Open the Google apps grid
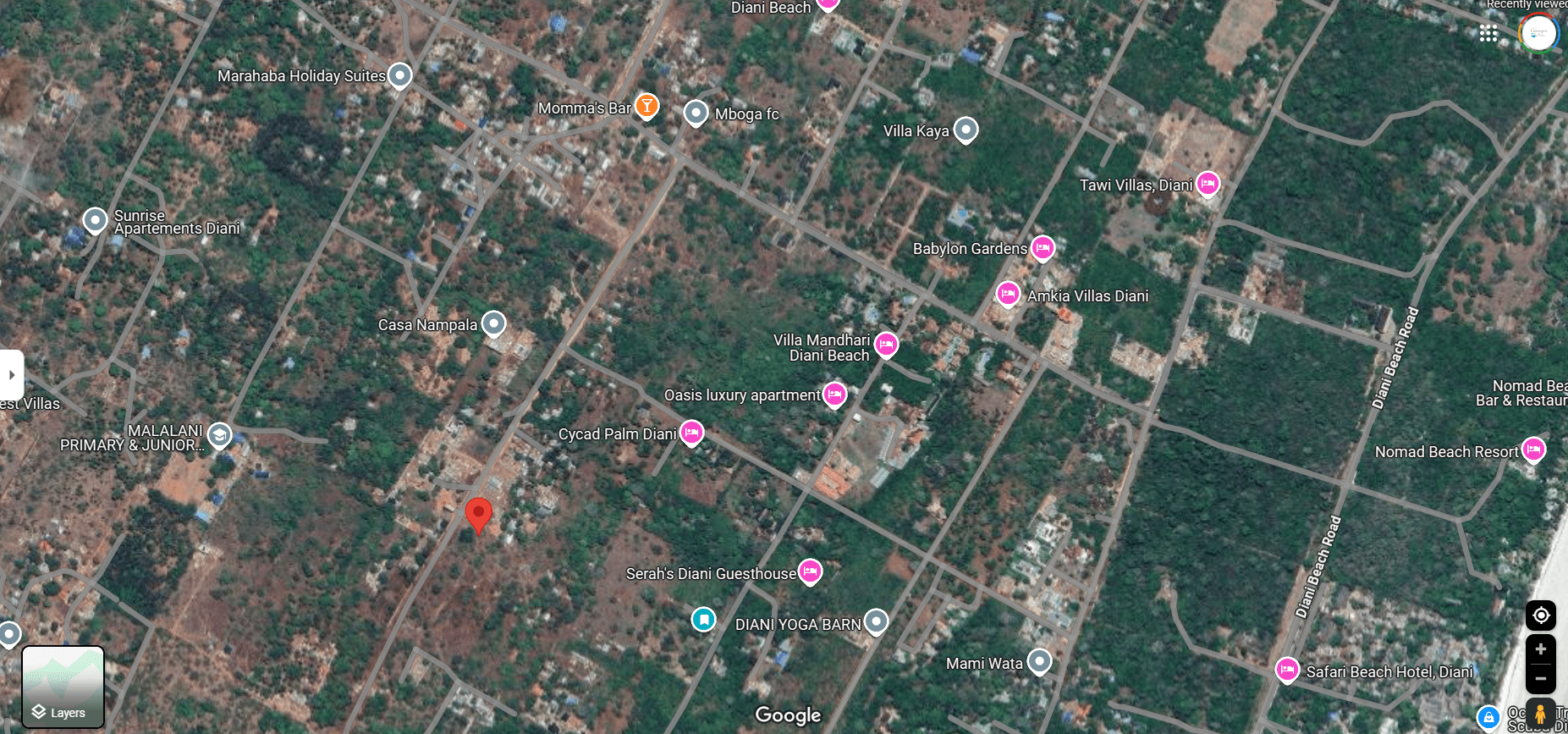Image resolution: width=1568 pixels, height=734 pixels. [1488, 33]
